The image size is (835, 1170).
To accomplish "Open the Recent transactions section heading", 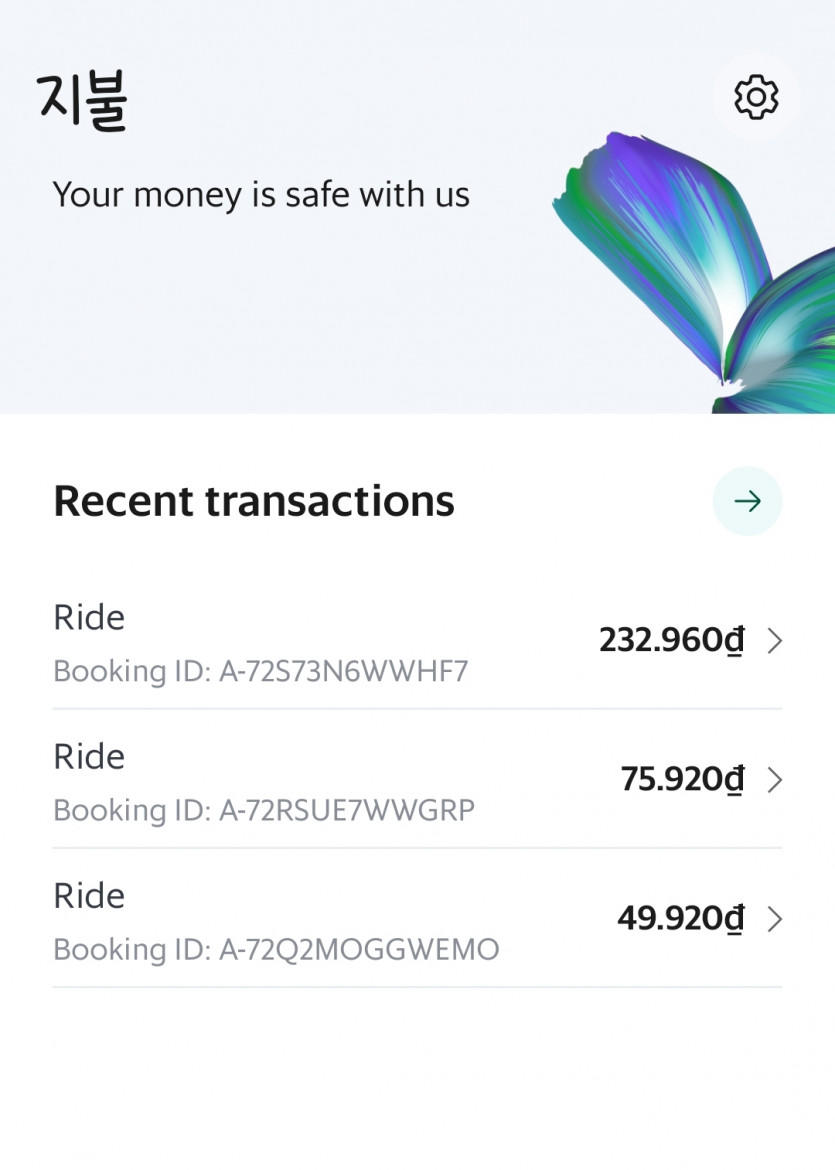I will coord(254,501).
